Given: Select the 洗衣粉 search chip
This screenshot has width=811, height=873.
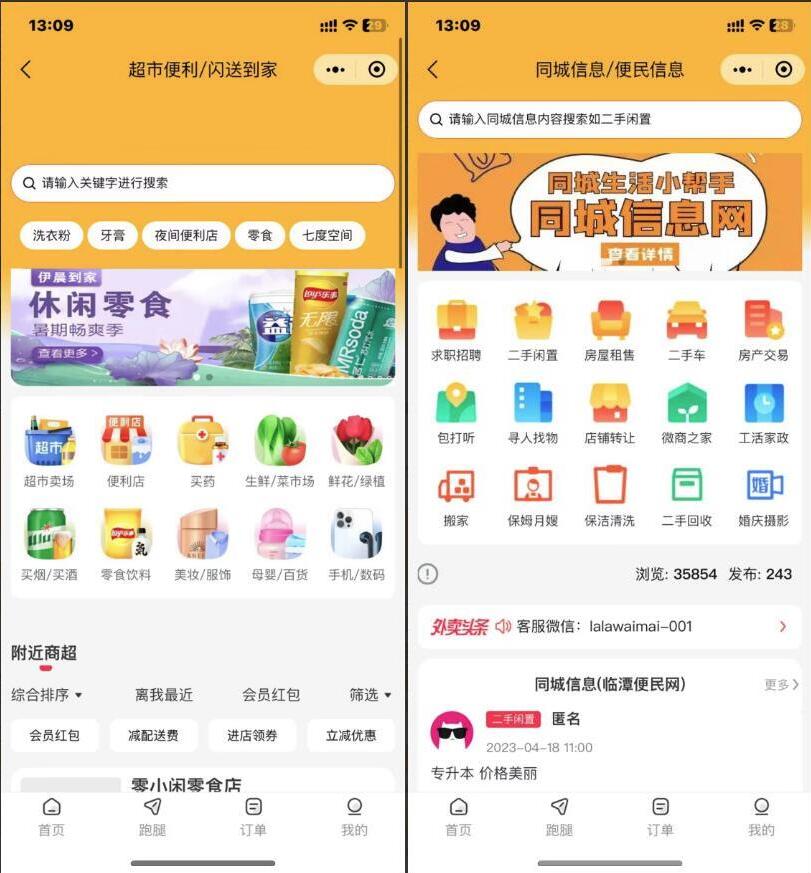Looking at the screenshot, I should [x=51, y=236].
